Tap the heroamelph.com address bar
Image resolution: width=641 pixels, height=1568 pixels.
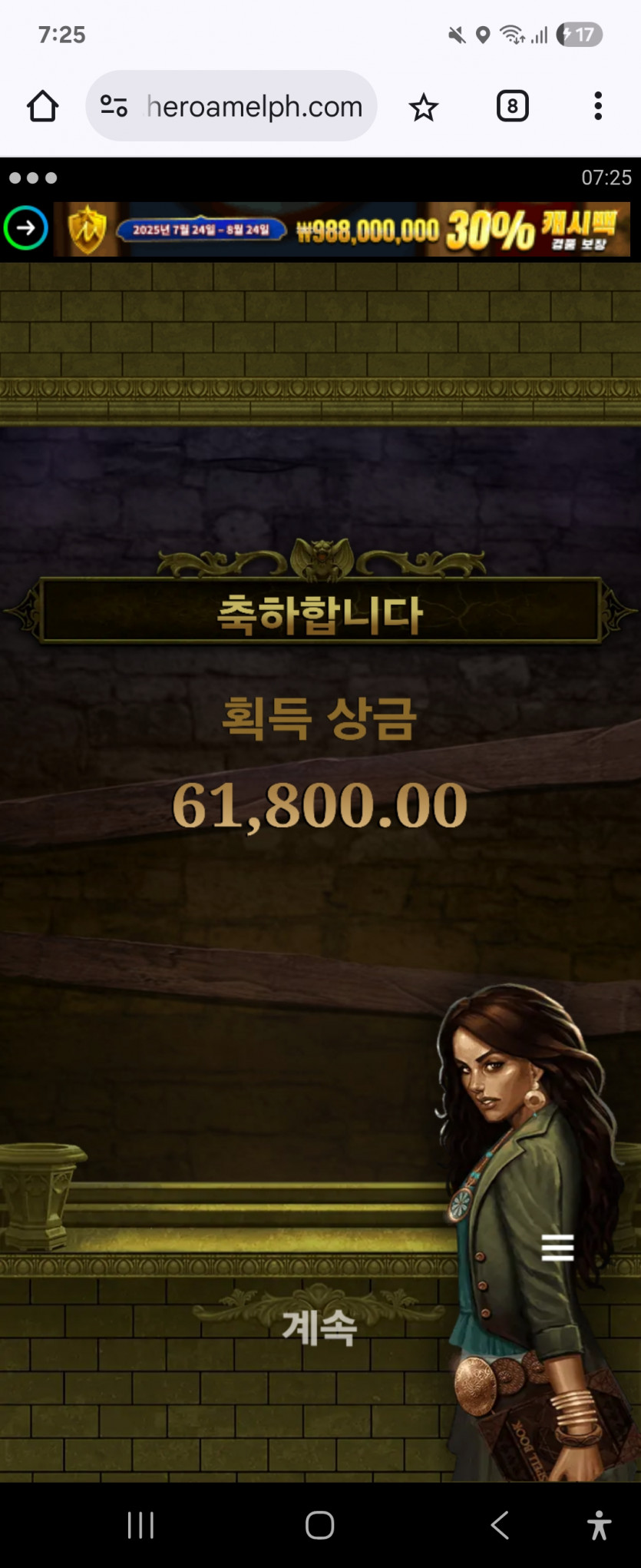tap(254, 106)
